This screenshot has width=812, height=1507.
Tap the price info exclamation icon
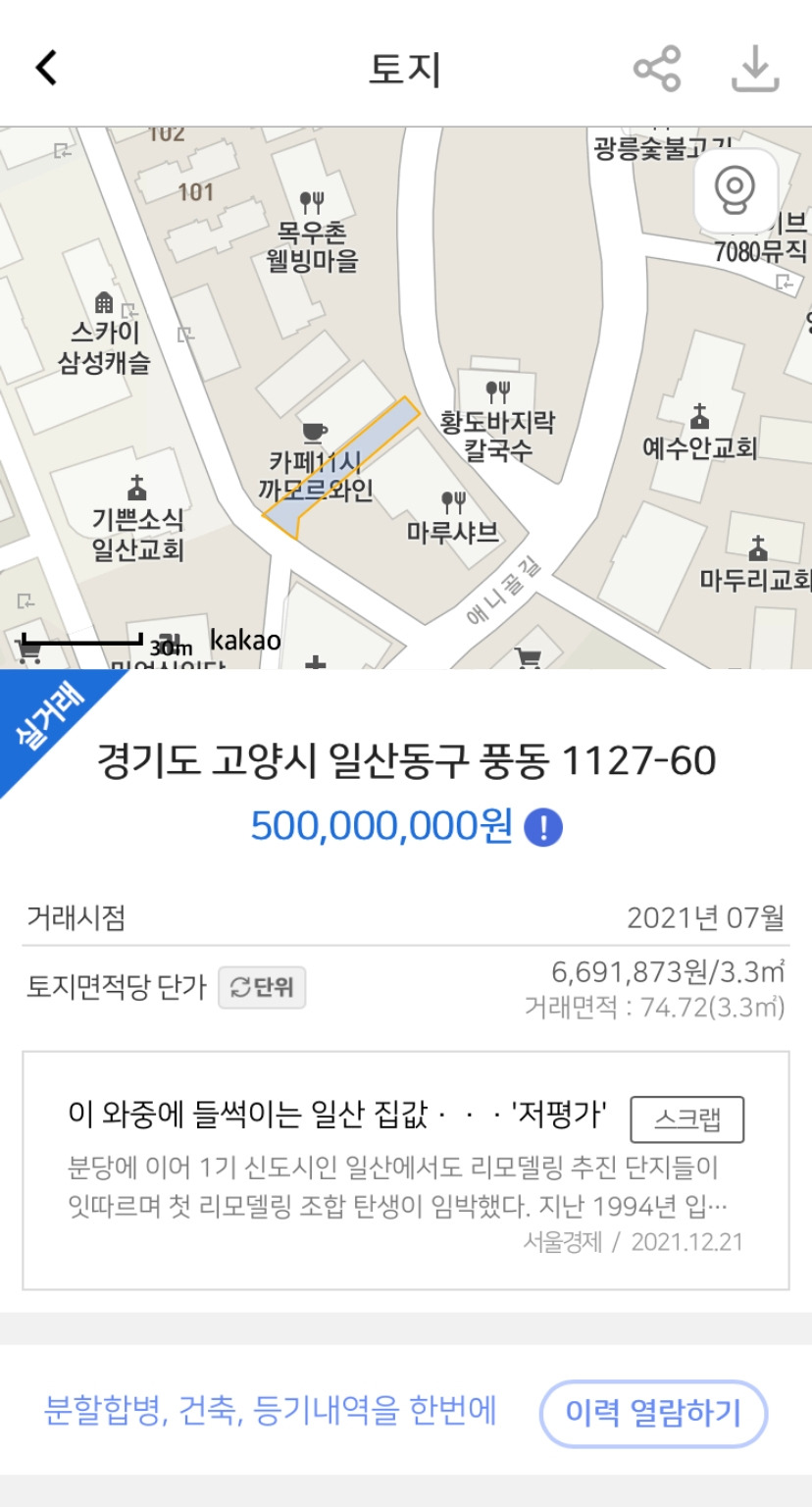[x=543, y=828]
